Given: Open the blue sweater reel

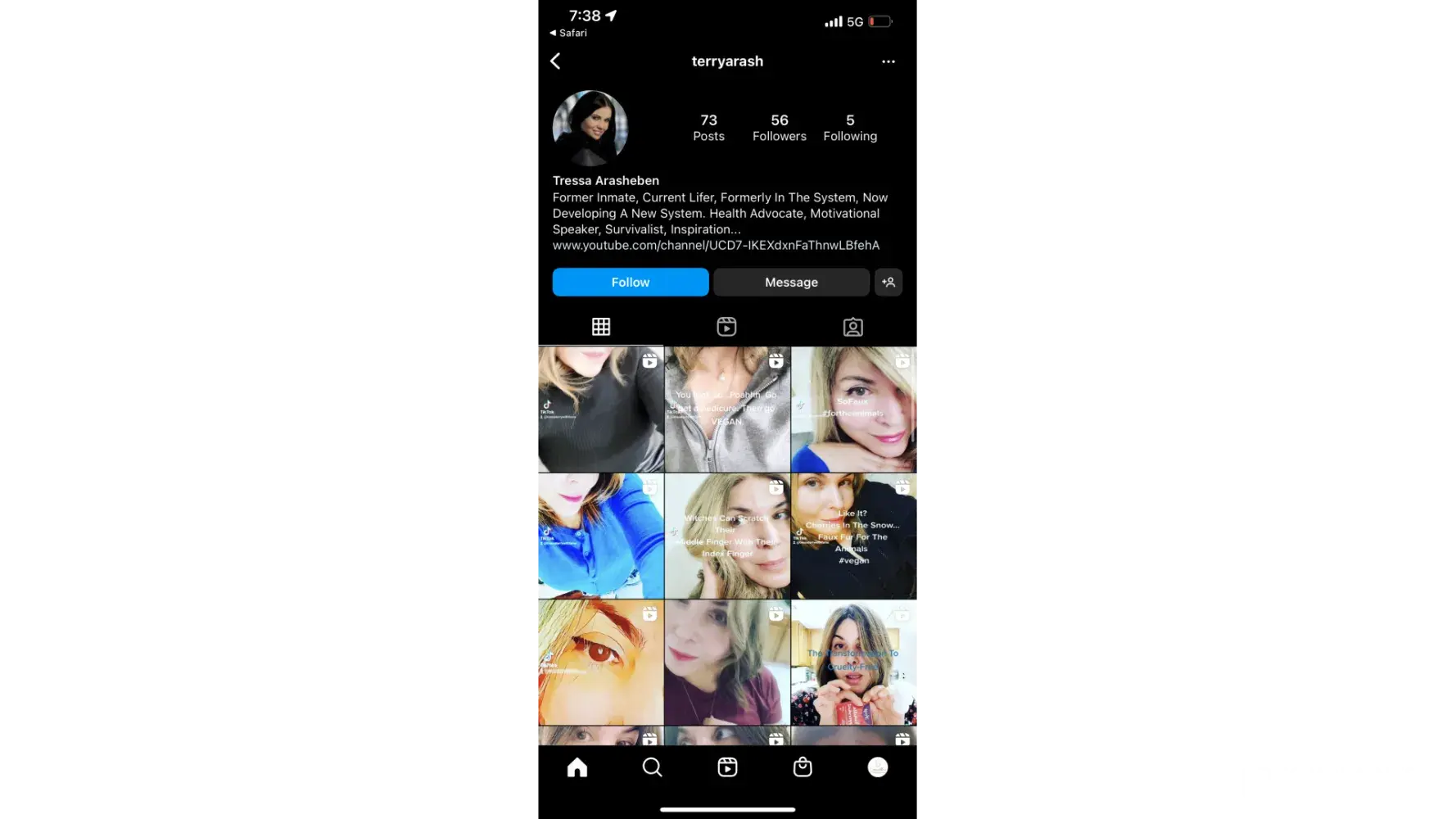Looking at the screenshot, I should tap(600, 536).
